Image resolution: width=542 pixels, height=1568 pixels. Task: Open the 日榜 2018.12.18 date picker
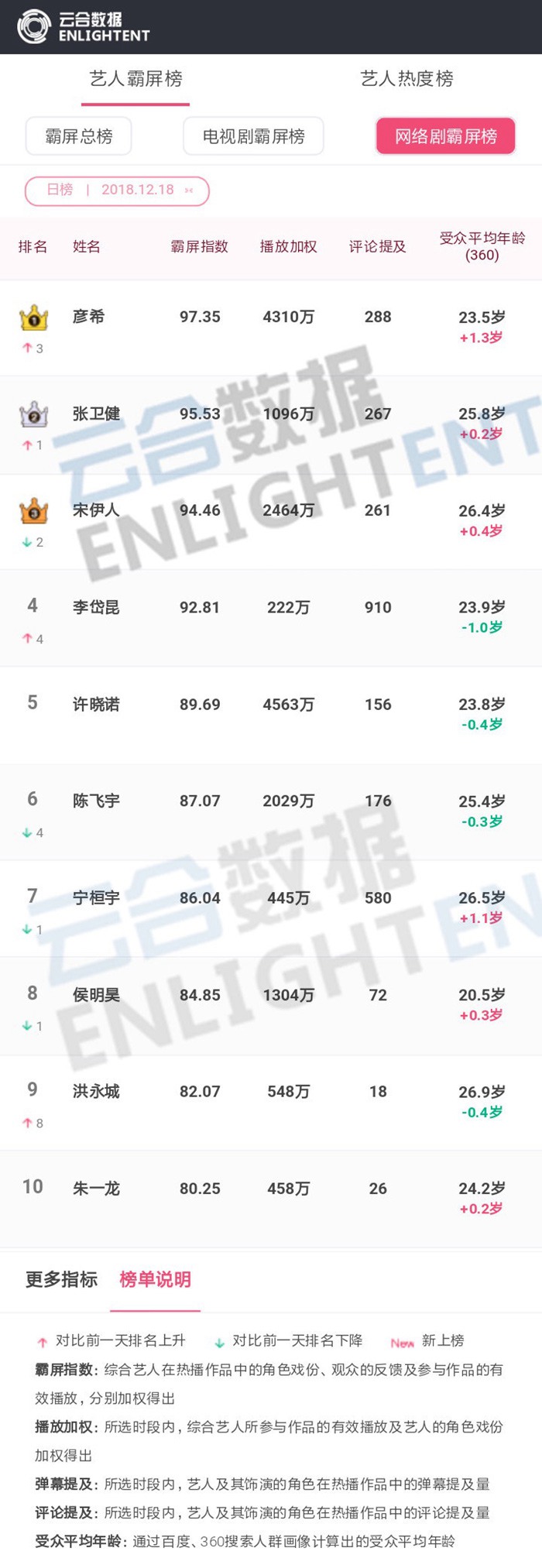(x=117, y=190)
